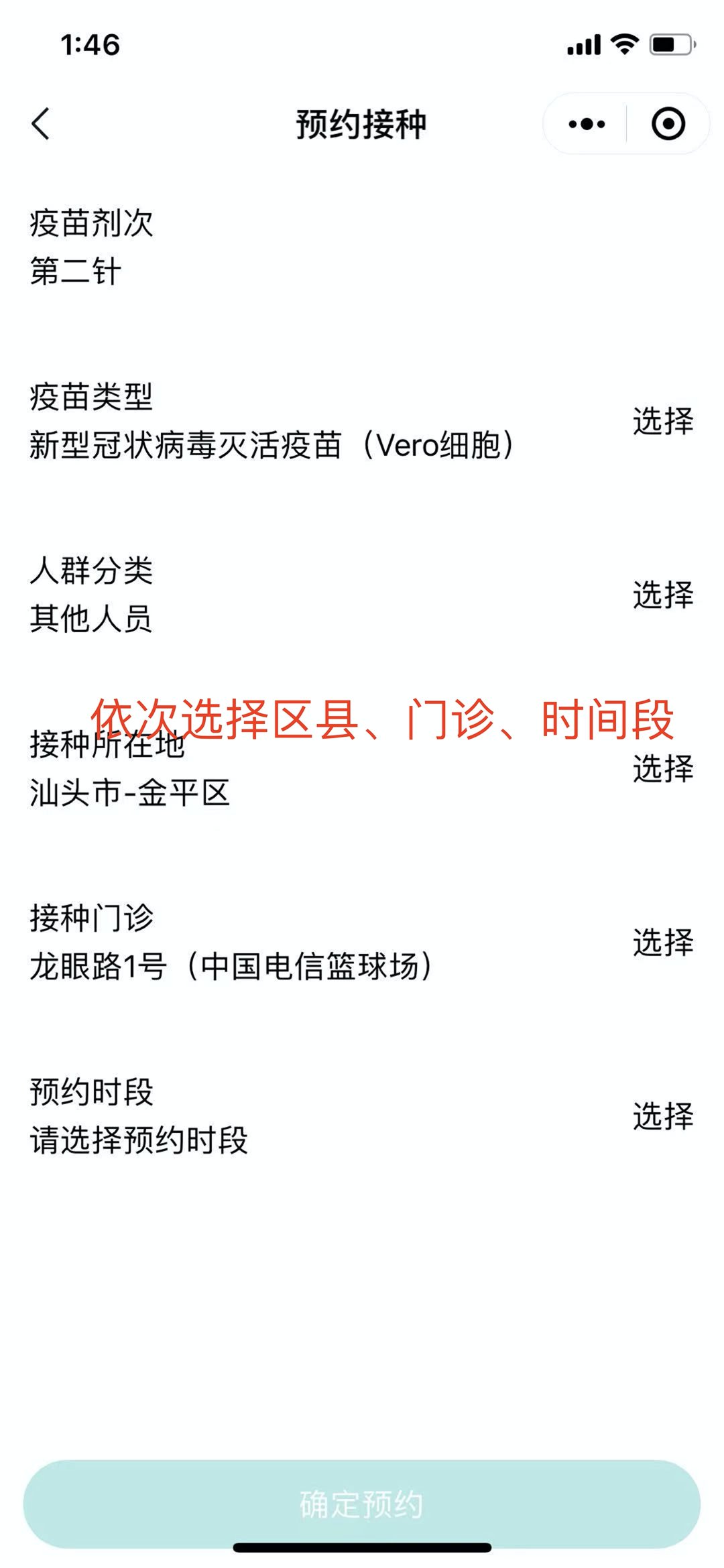
Task: Select 疫苗类型 vaccine type
Action: pos(662,421)
